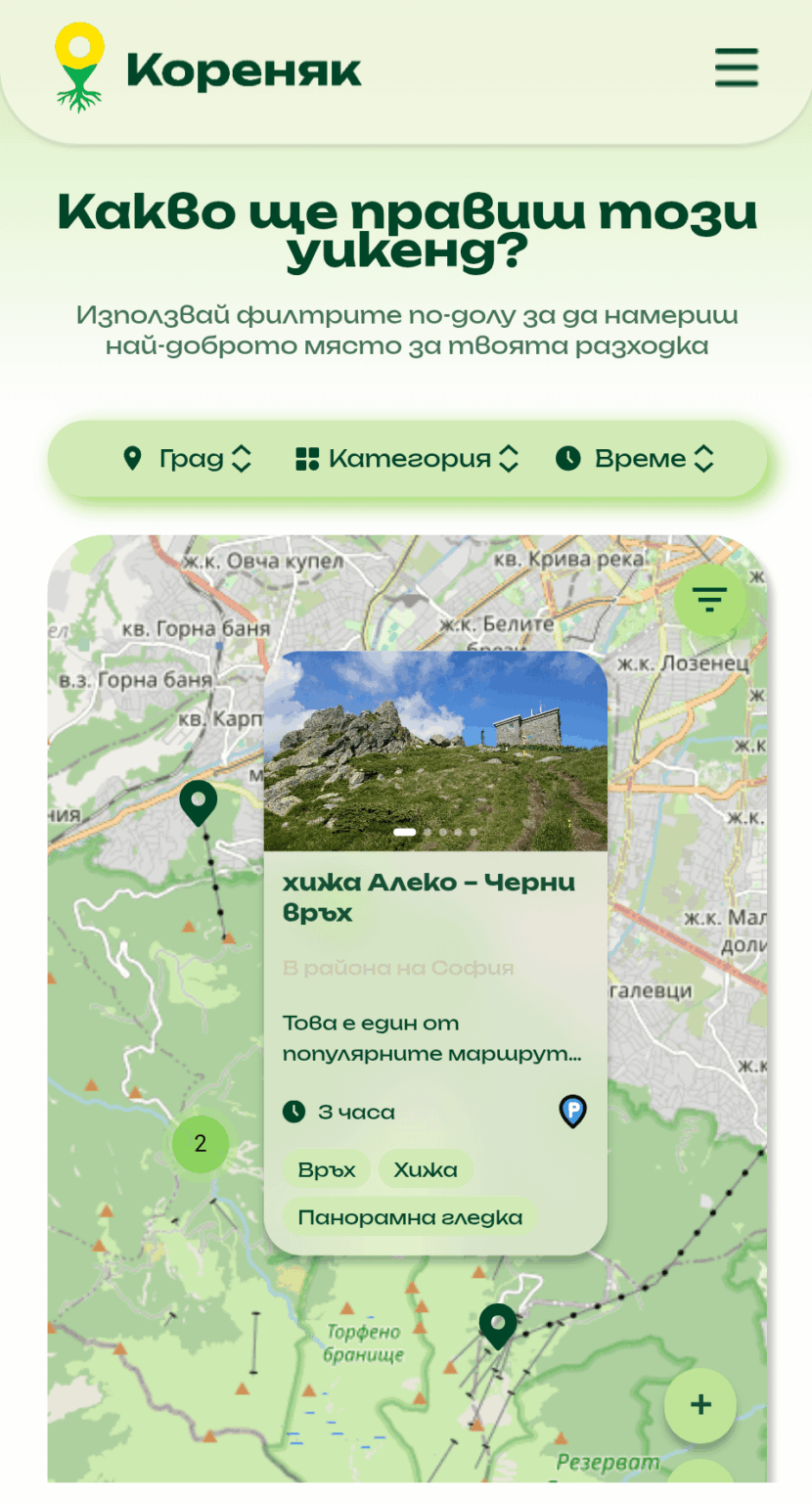Open the хижа Алеко – Черни връх card
This screenshot has height=1503, width=812.
pos(429,897)
